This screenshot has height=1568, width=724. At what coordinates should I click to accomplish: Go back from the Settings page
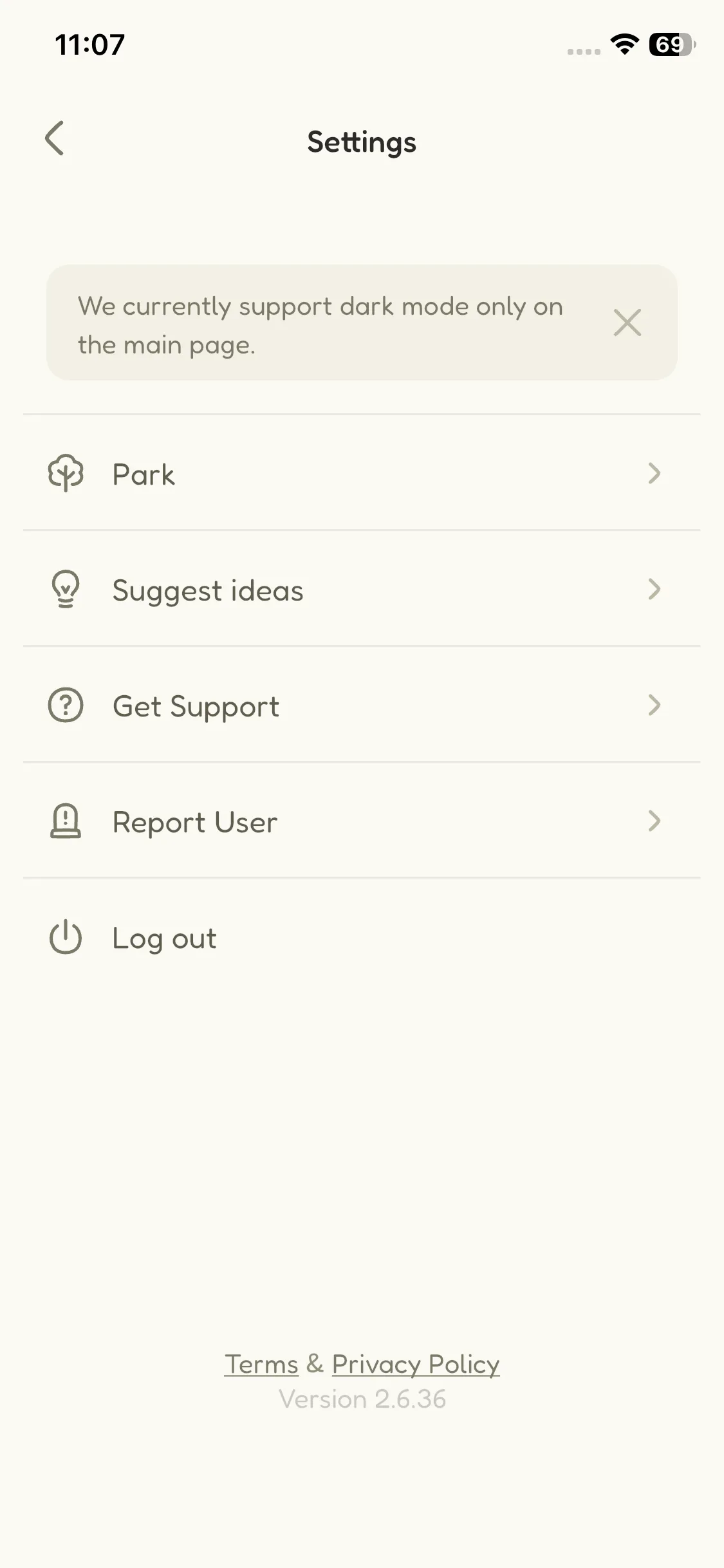(55, 138)
